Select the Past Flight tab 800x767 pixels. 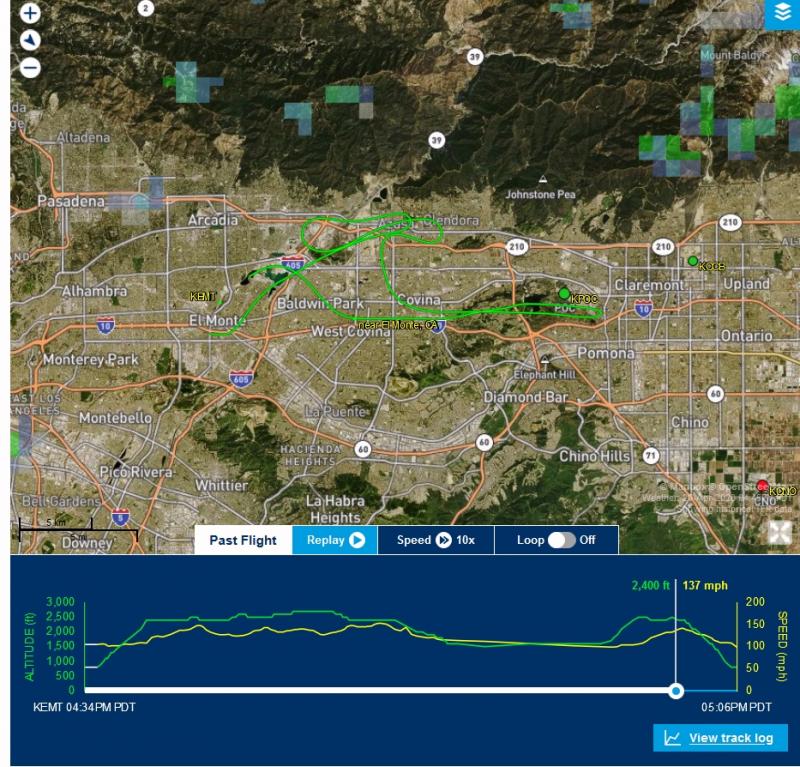coord(243,540)
